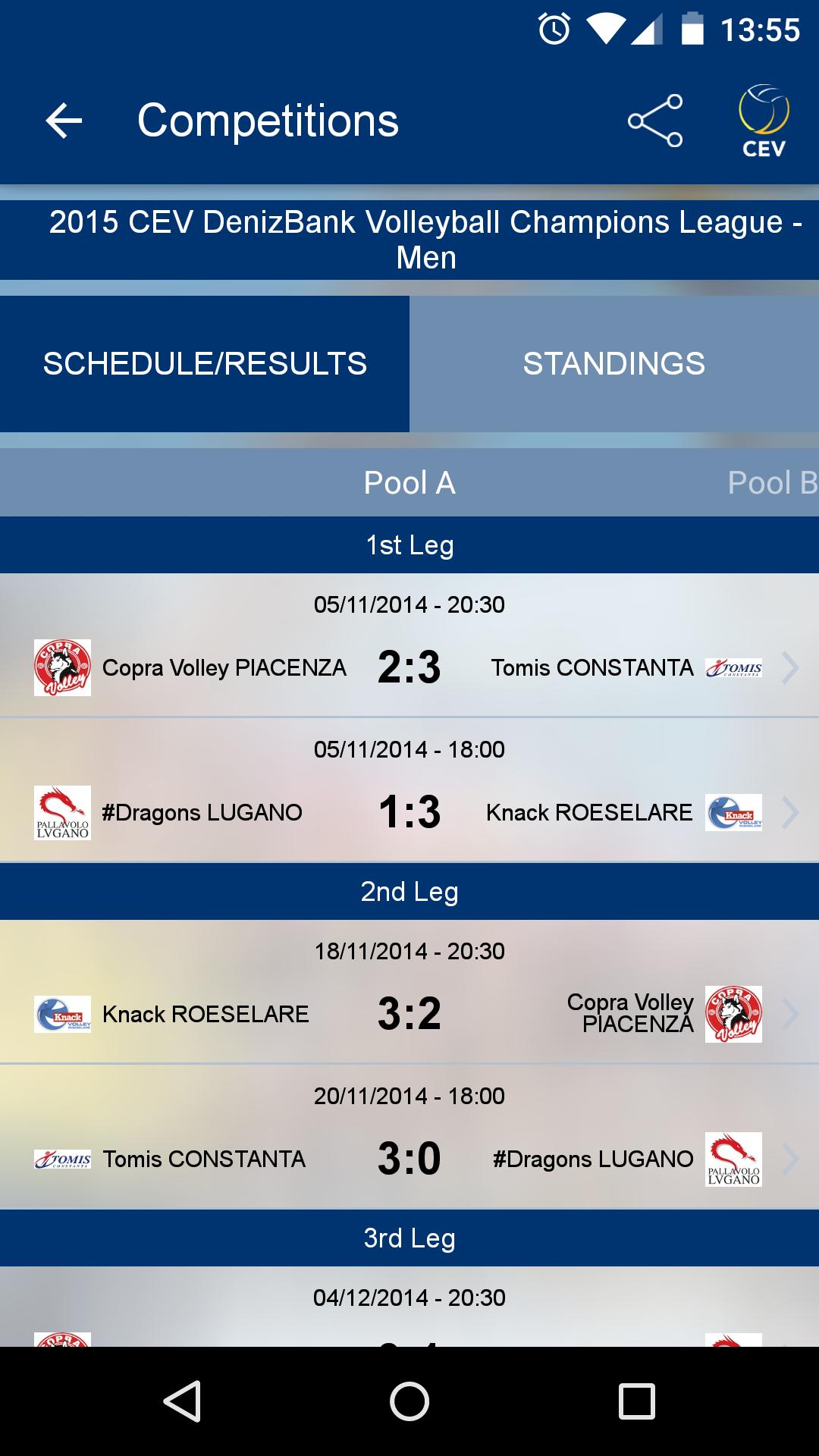Open recent apps from navigation bar
This screenshot has height=1456, width=819.
[x=637, y=1401]
